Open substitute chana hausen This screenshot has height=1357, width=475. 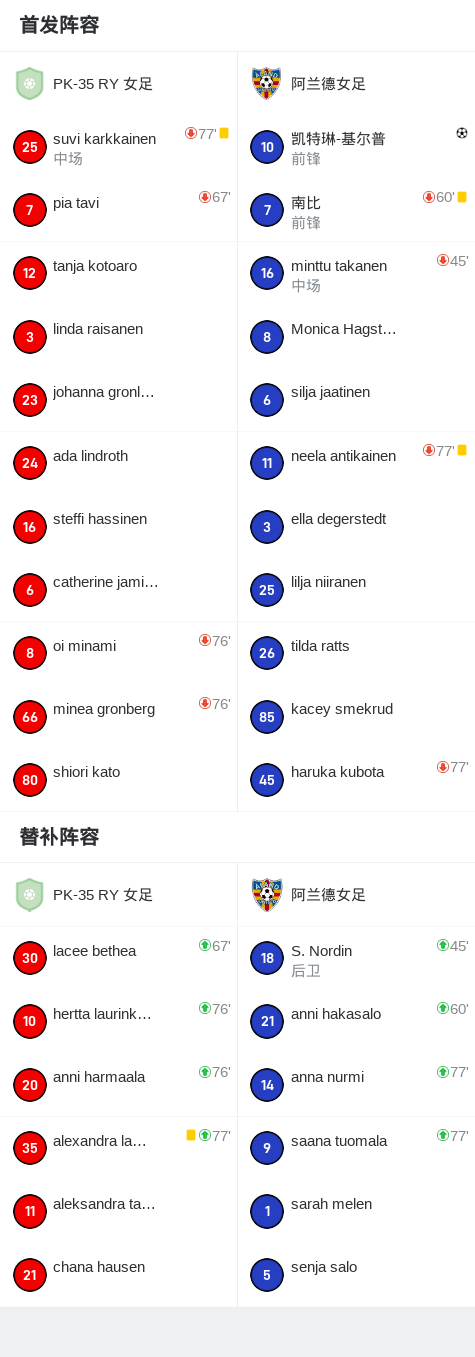(118, 1274)
